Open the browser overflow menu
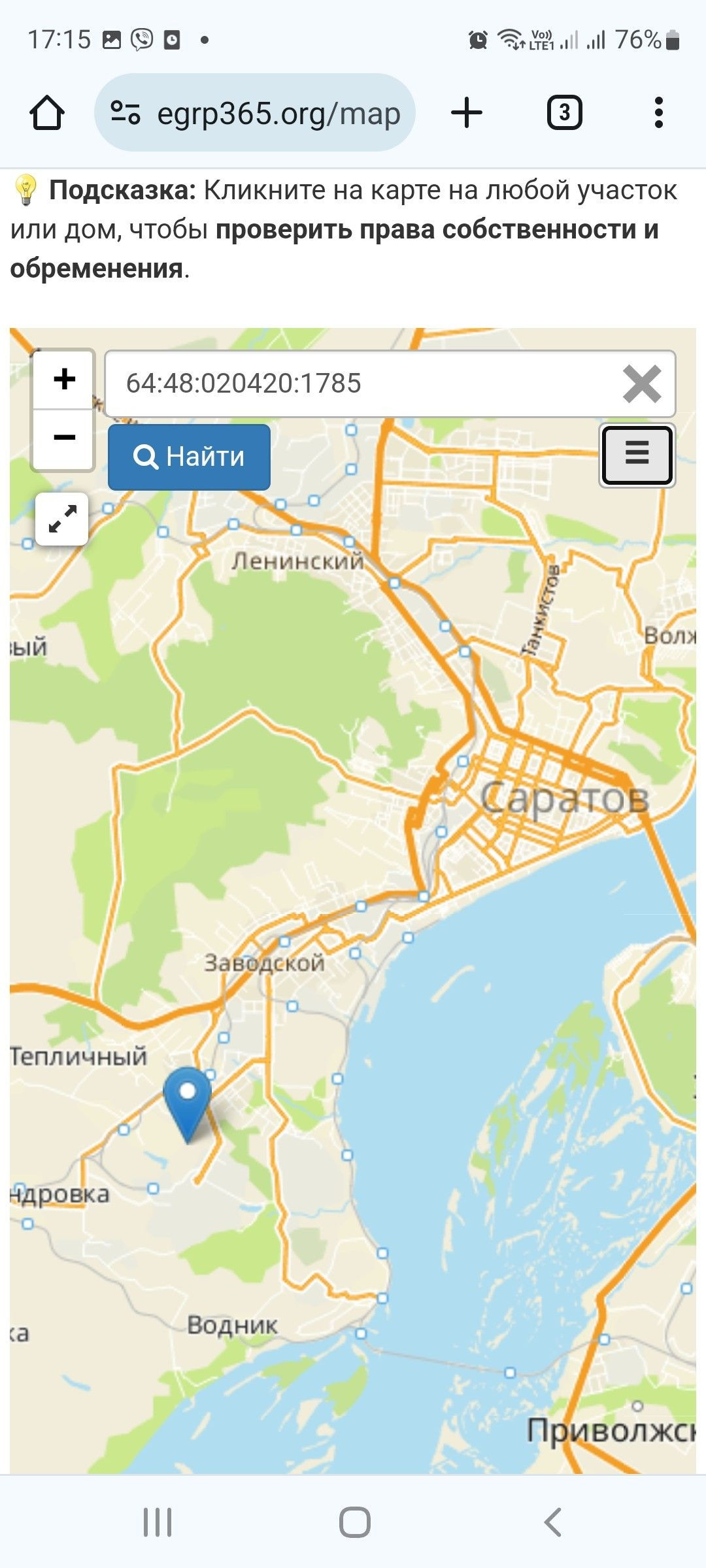 click(x=658, y=113)
